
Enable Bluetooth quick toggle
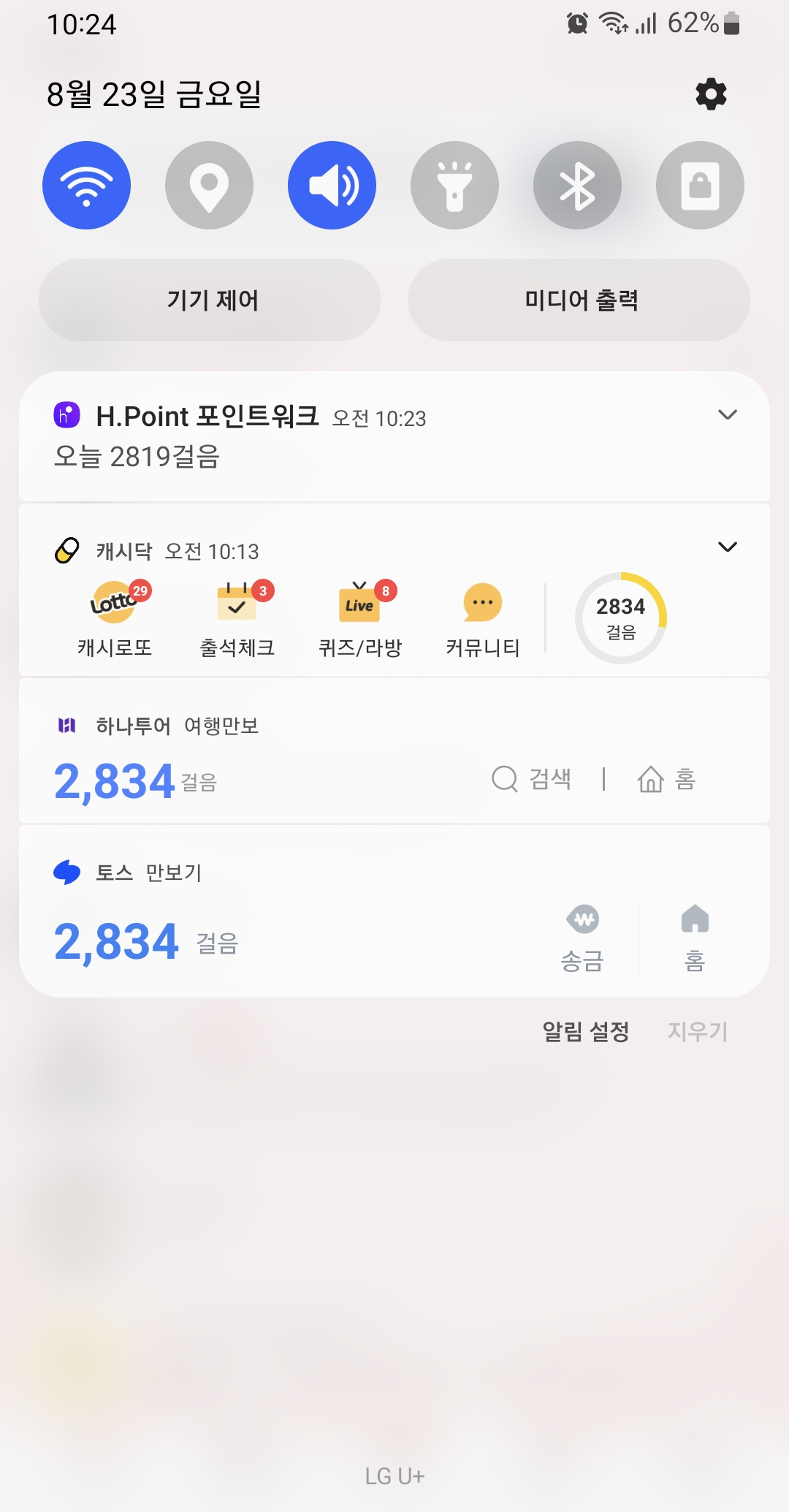coord(577,186)
